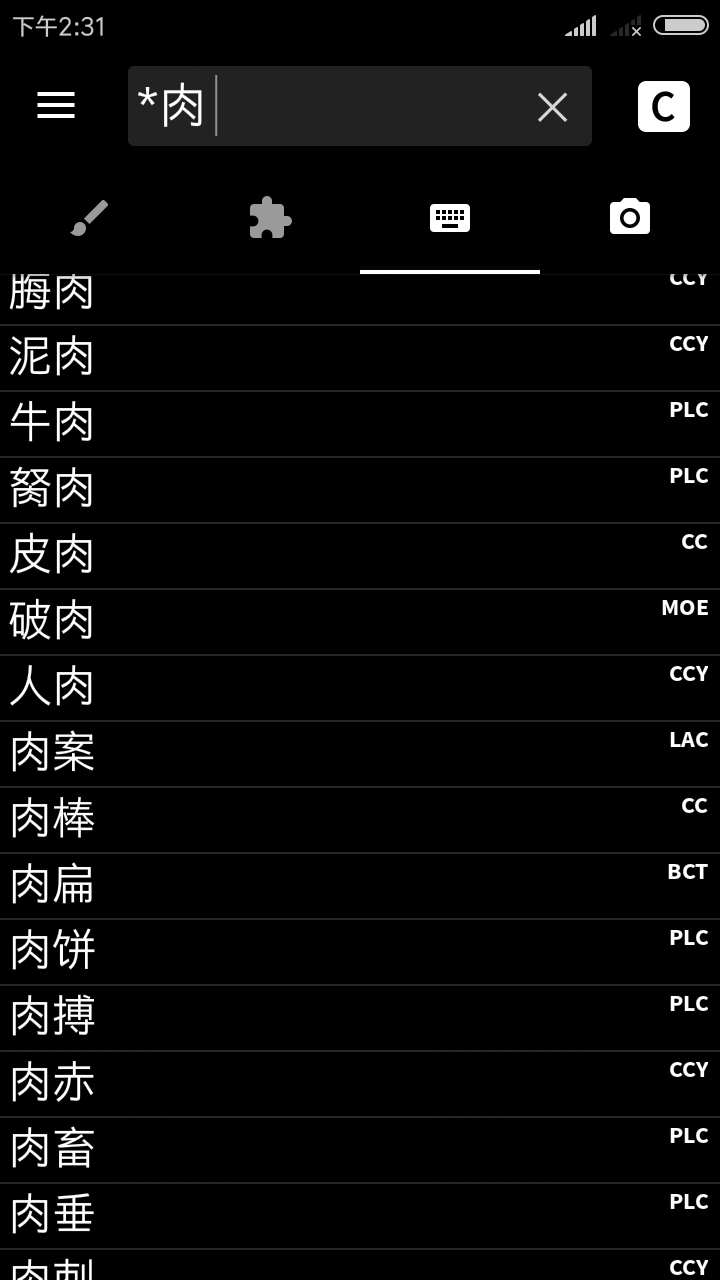
Task: Open the entry 肉案
Action: [x=360, y=754]
